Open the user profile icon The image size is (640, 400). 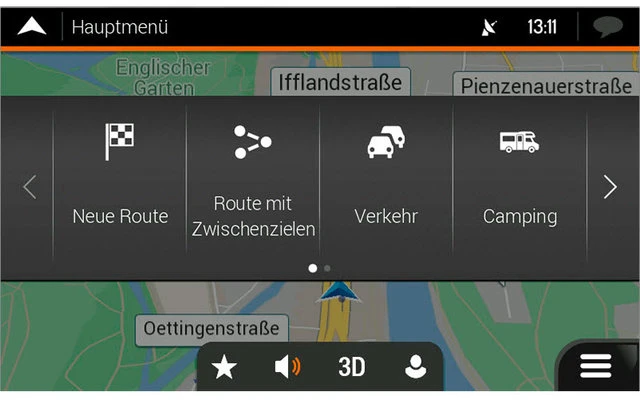[415, 367]
